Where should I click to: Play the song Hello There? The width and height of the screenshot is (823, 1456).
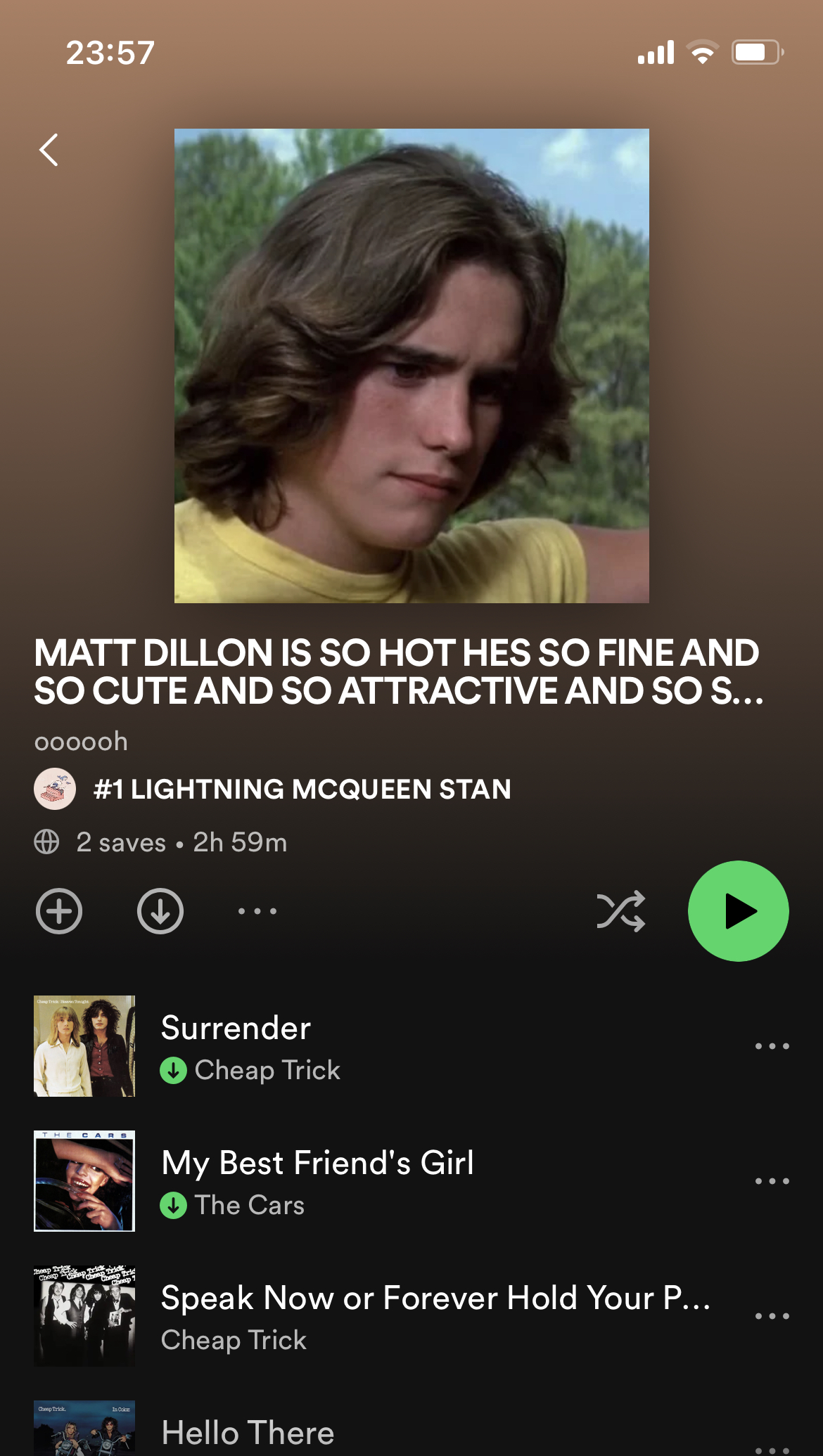tap(380, 1429)
